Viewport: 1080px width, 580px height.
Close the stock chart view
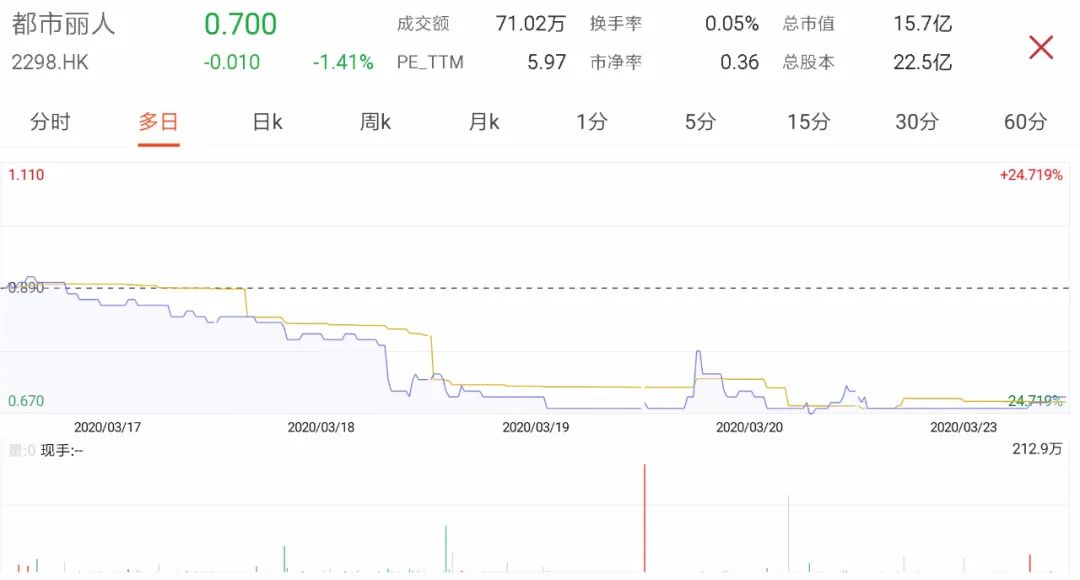[1041, 47]
